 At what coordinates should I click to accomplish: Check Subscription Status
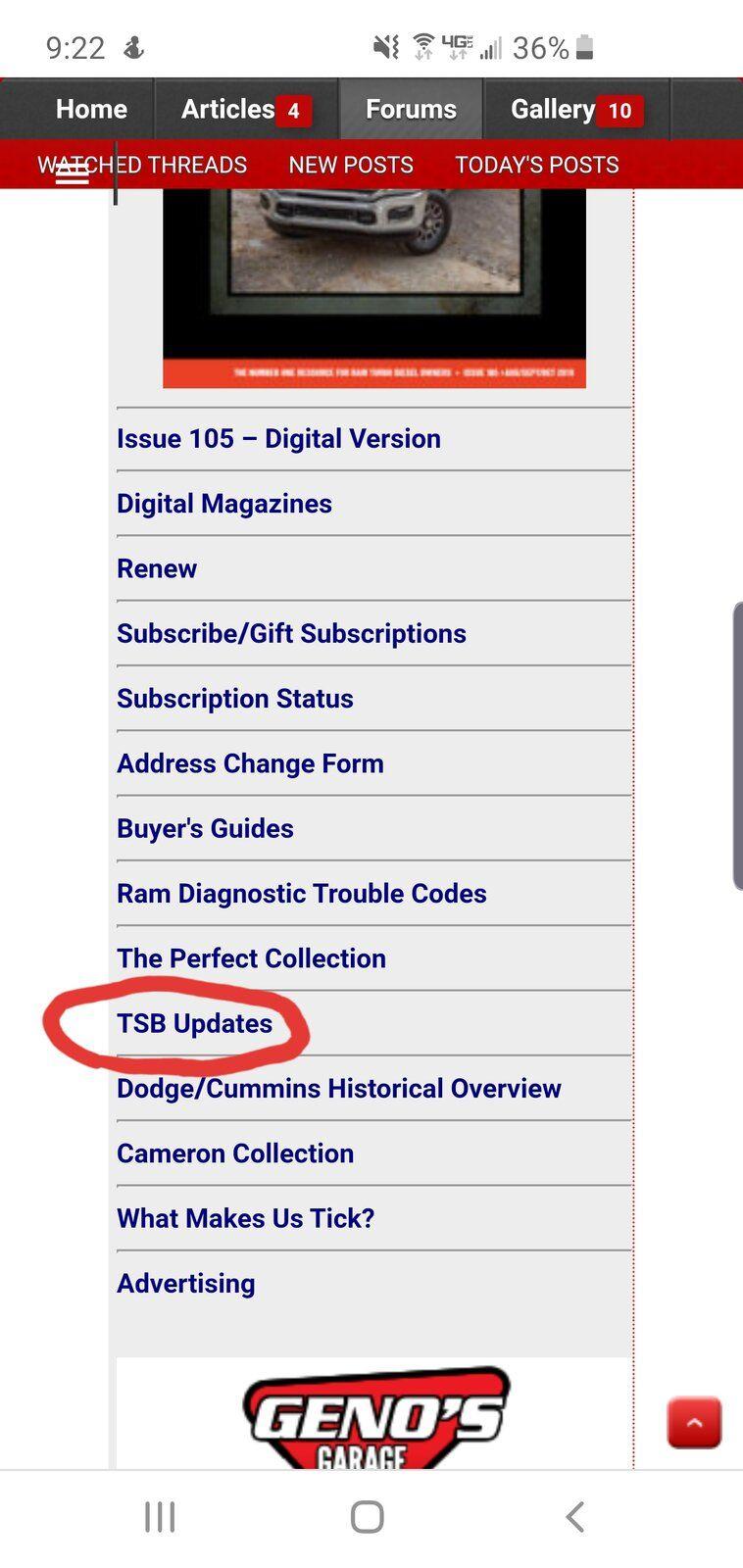235,699
